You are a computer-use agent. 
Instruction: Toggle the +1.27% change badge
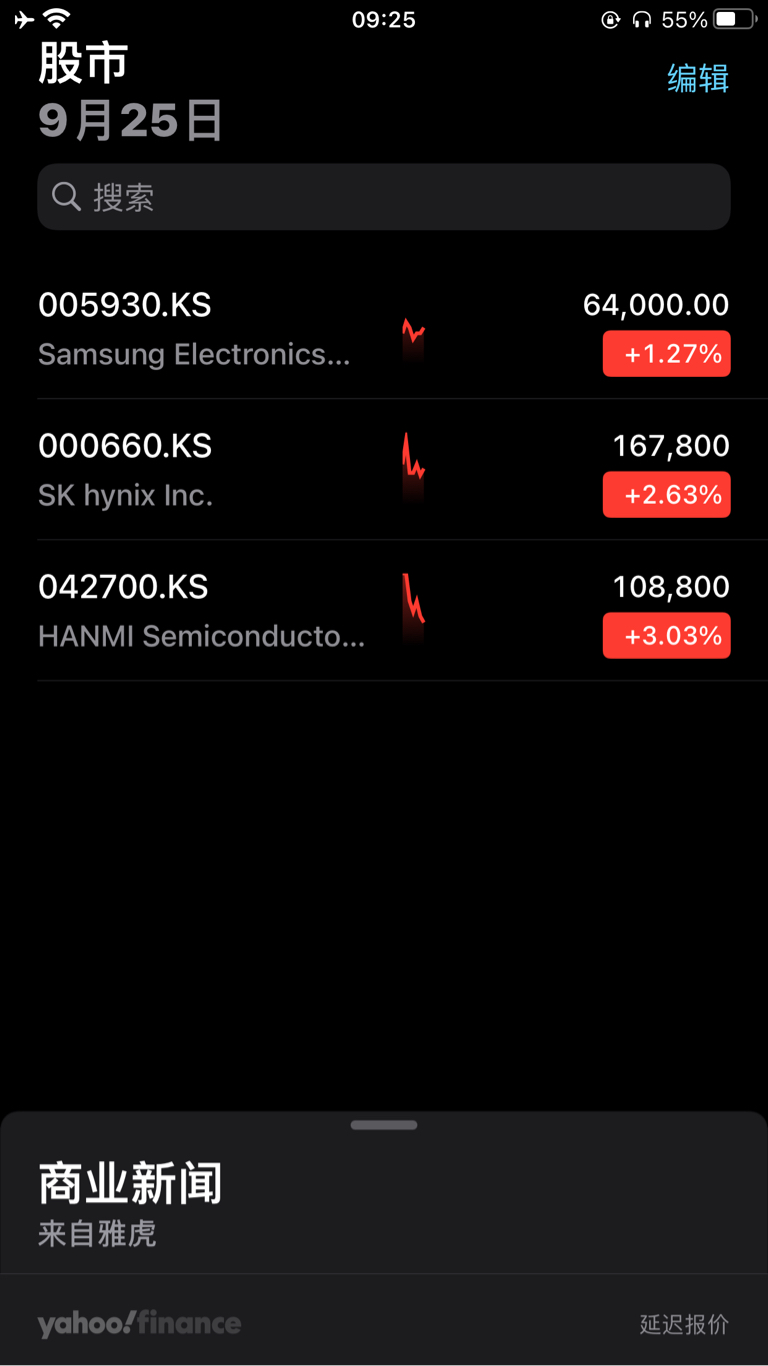pos(667,354)
